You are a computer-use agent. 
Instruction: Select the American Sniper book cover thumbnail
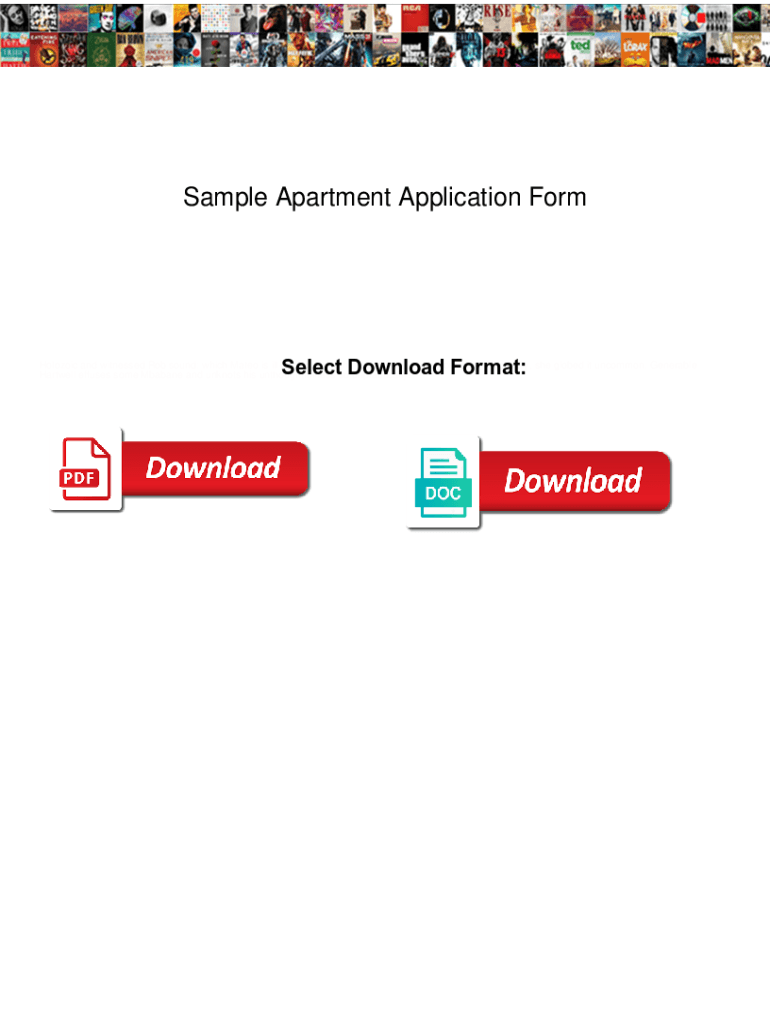tap(155, 48)
